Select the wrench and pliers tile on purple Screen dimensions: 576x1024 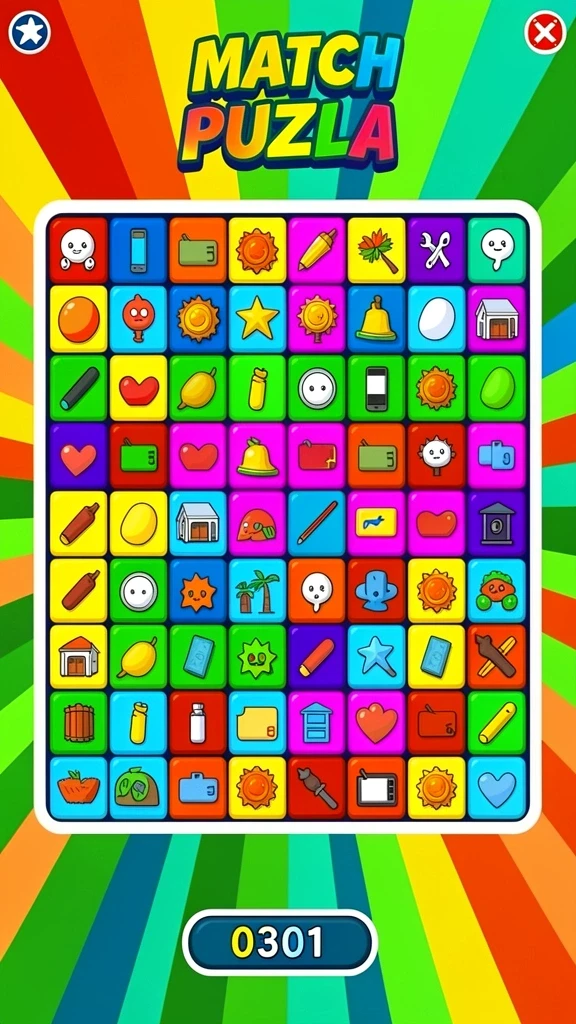[436, 250]
